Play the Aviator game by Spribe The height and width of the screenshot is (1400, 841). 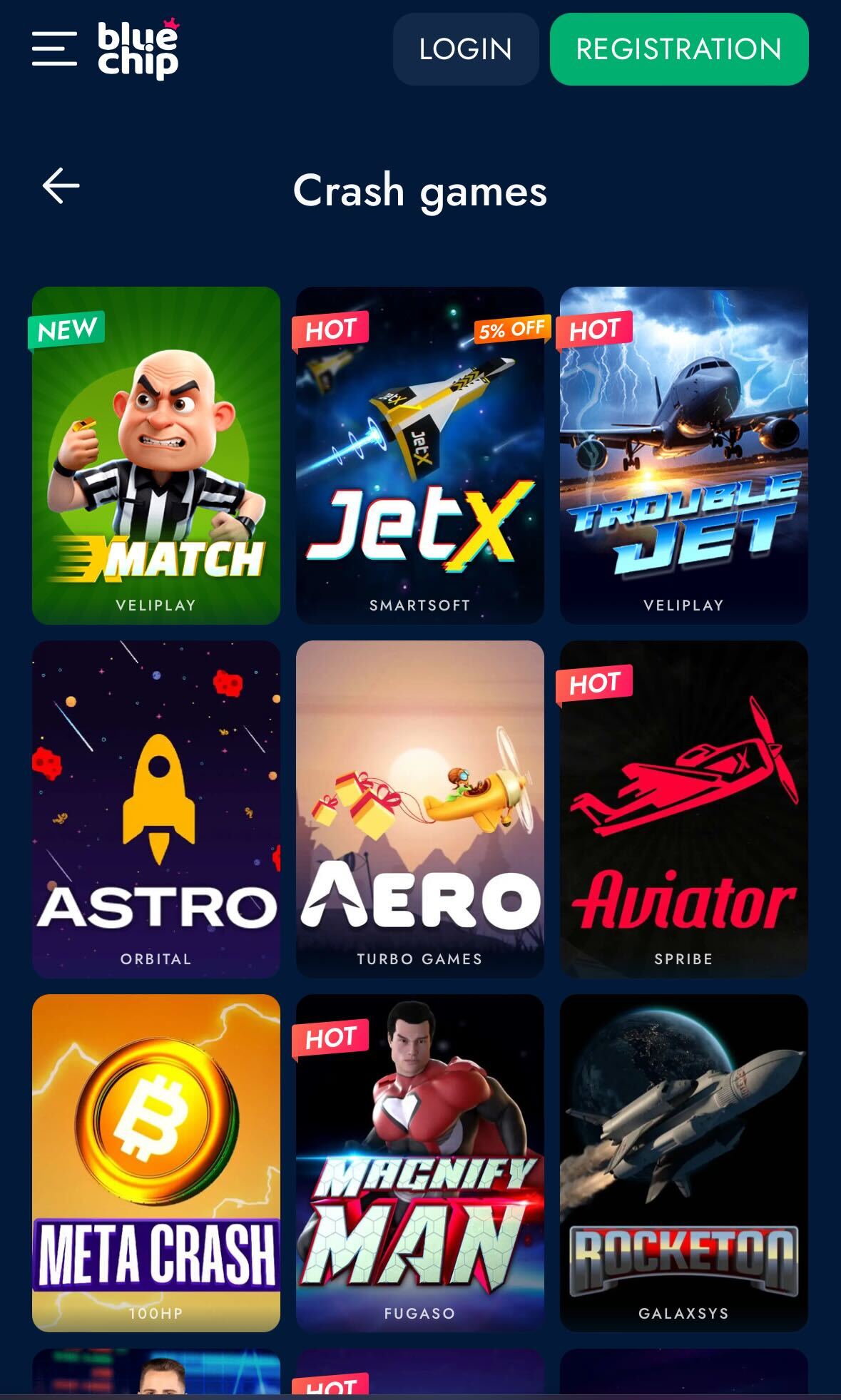pos(683,806)
